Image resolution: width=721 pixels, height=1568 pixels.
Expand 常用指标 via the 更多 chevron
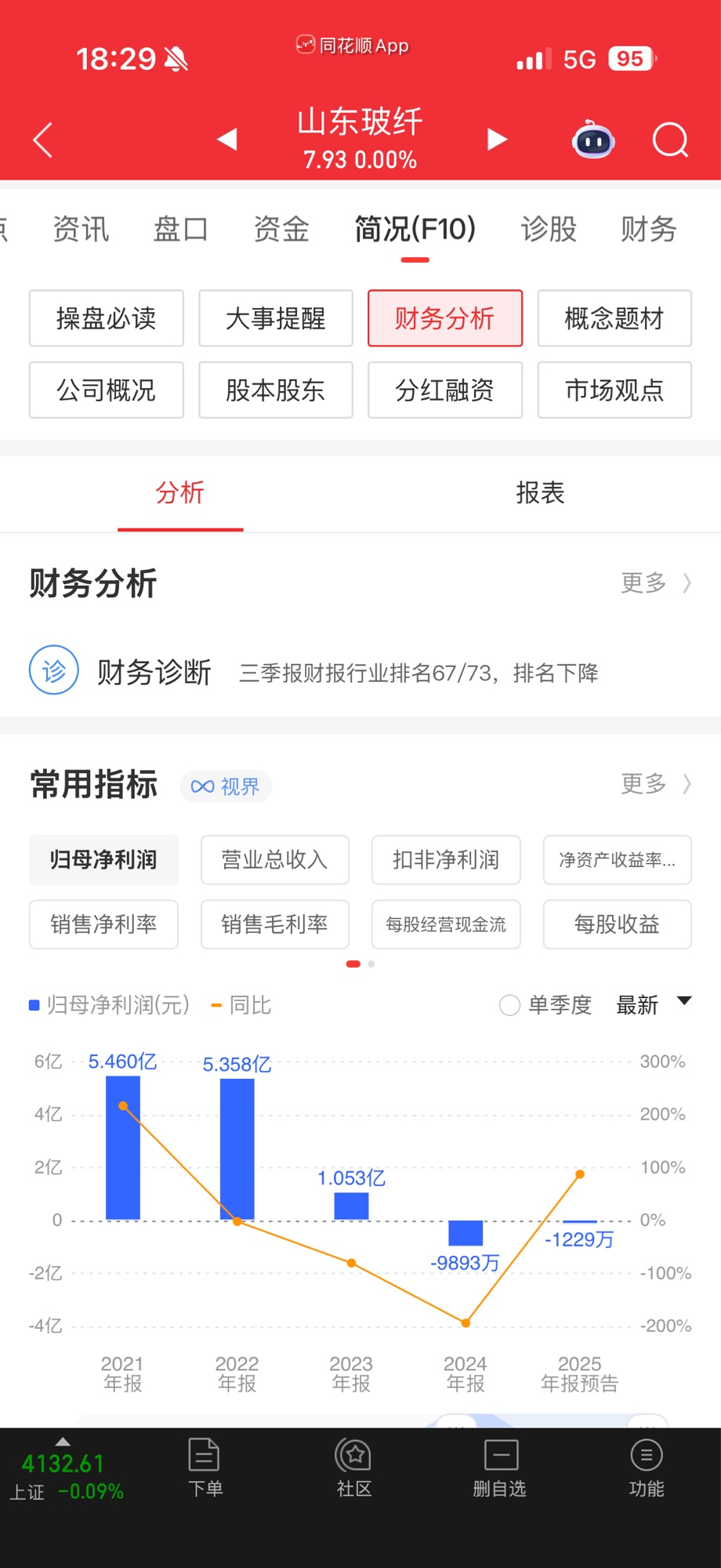pos(658,784)
